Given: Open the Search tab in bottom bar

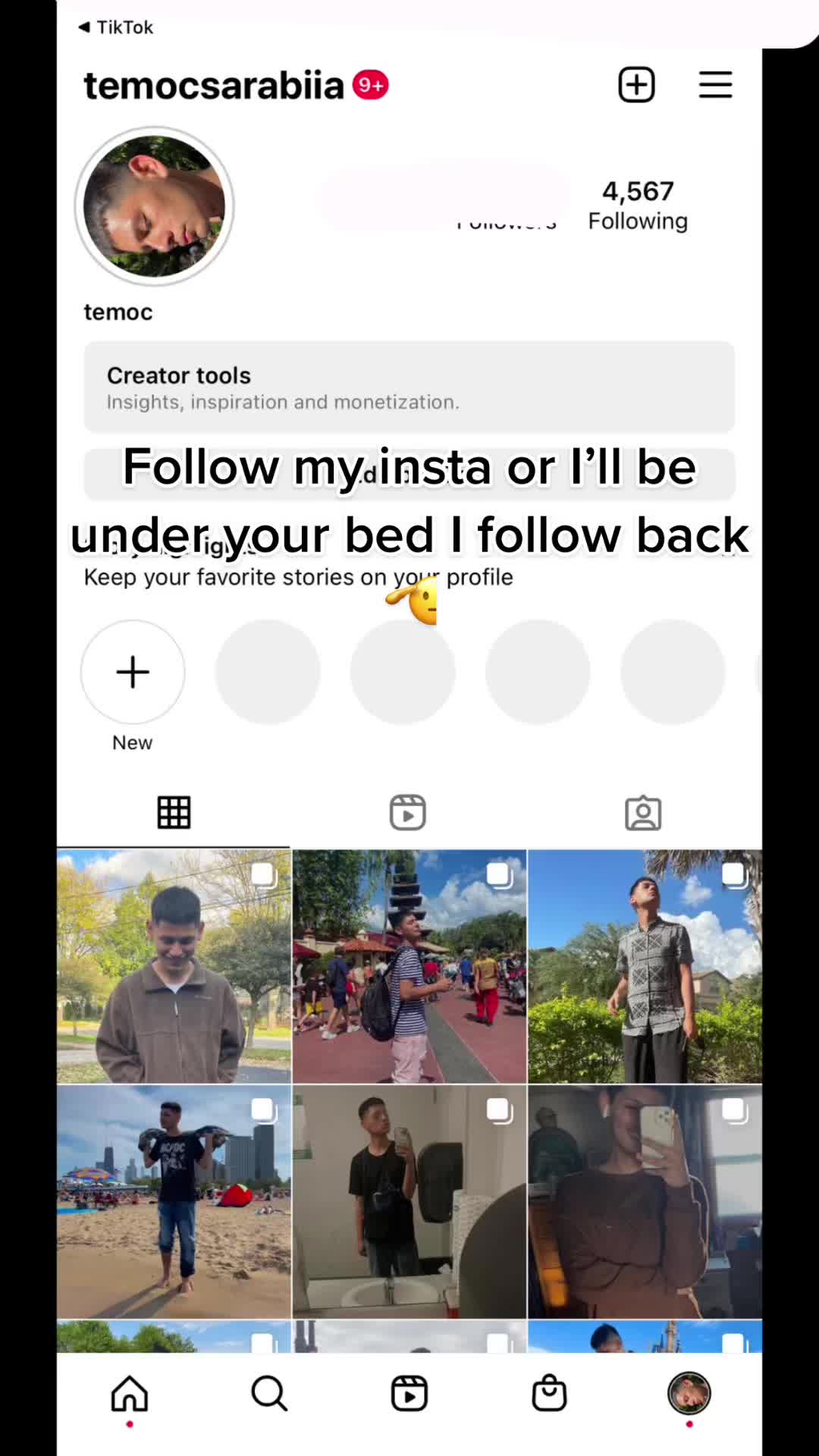Looking at the screenshot, I should [269, 1394].
